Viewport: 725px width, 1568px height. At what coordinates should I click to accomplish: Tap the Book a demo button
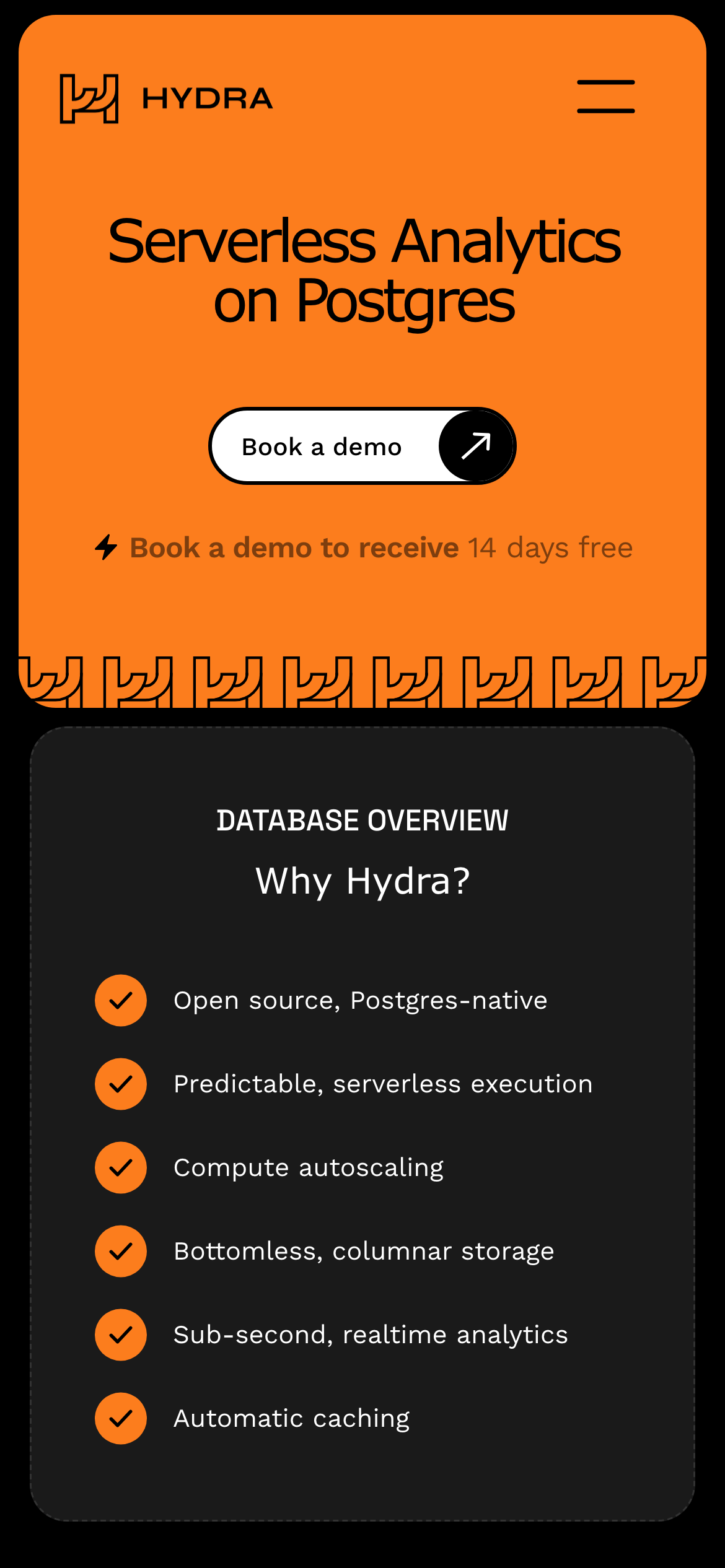(x=362, y=446)
